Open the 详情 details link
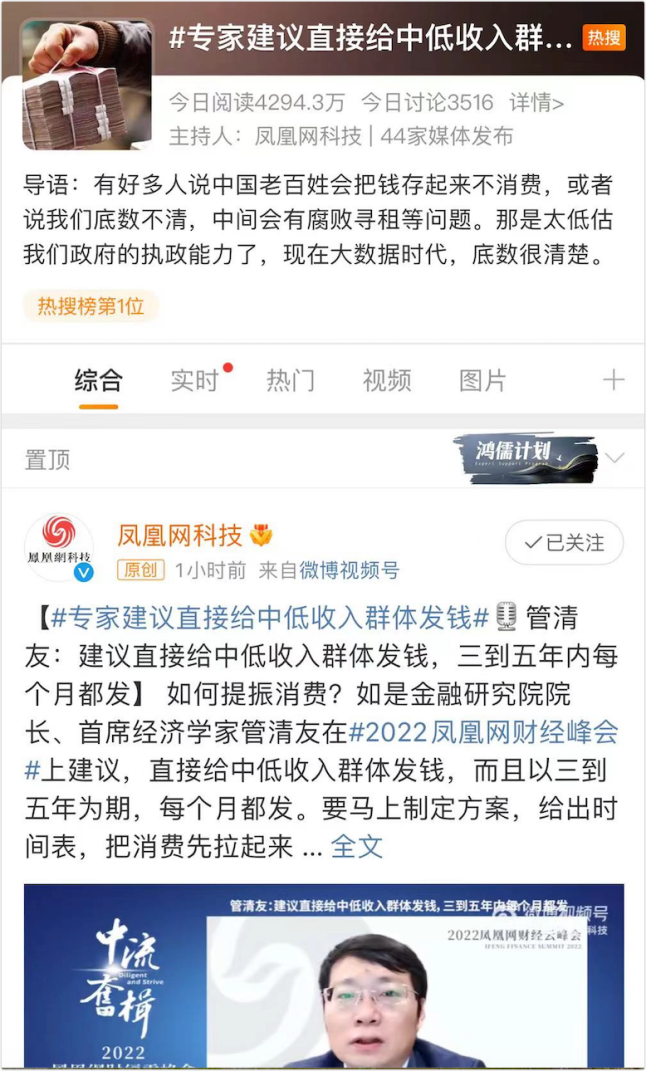The width and height of the screenshot is (646, 1071). point(536,103)
